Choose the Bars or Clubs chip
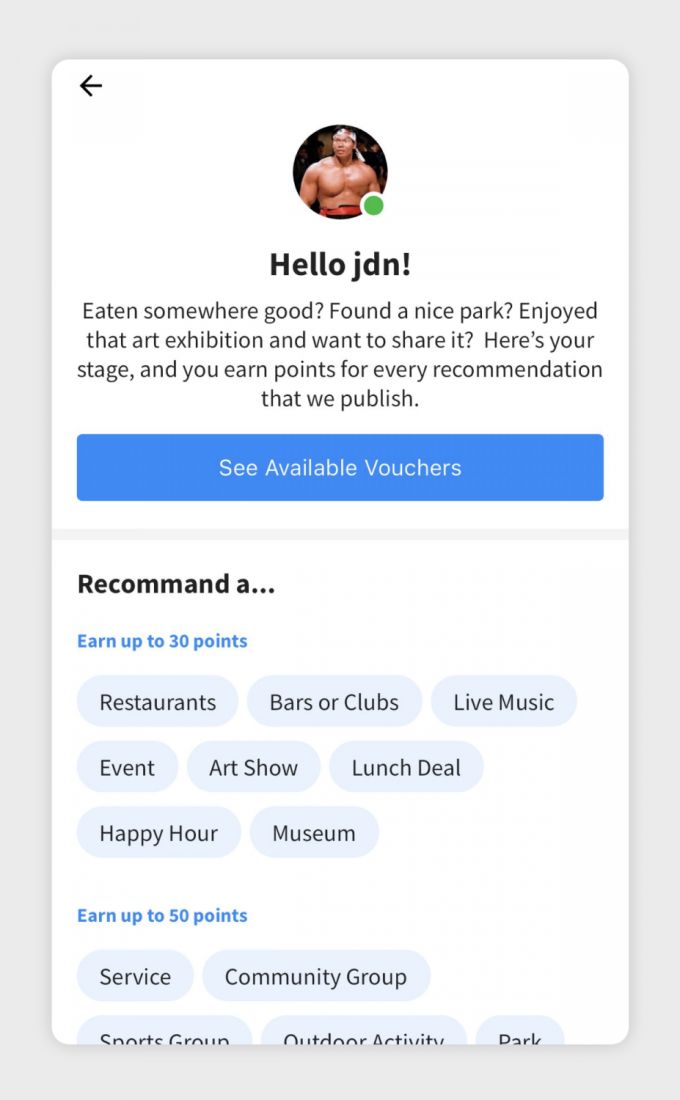680x1100 pixels. click(334, 702)
